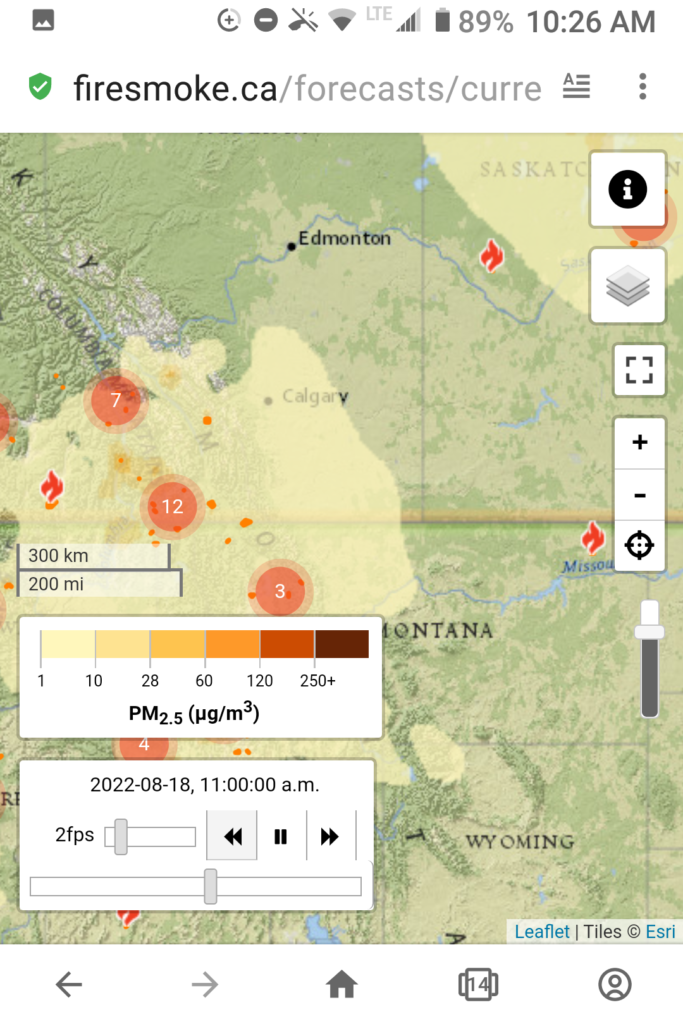The height and width of the screenshot is (1024, 683).
Task: Pause the smoke forecast animation
Action: click(x=281, y=836)
